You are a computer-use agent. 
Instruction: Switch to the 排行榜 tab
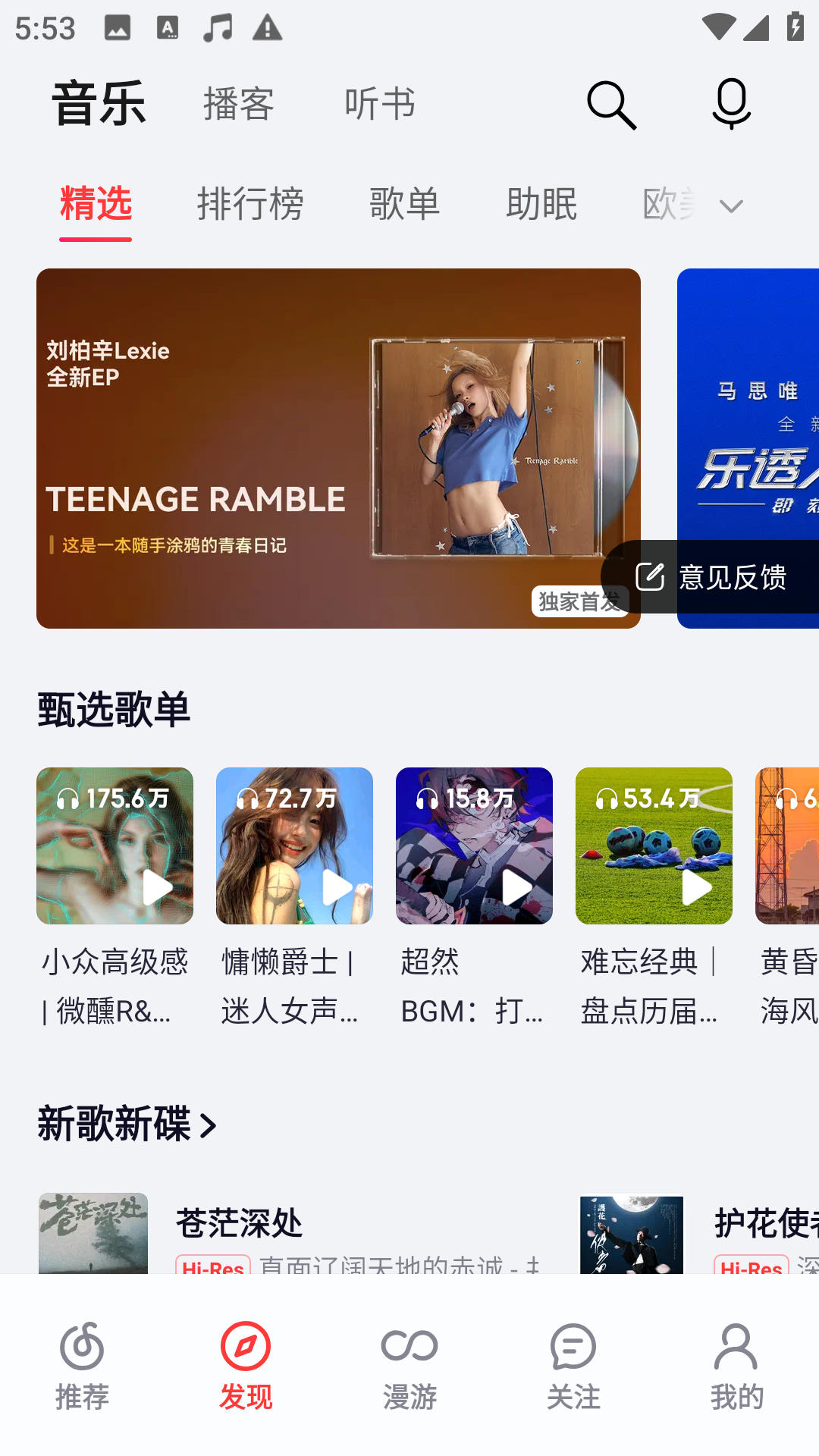click(x=250, y=205)
